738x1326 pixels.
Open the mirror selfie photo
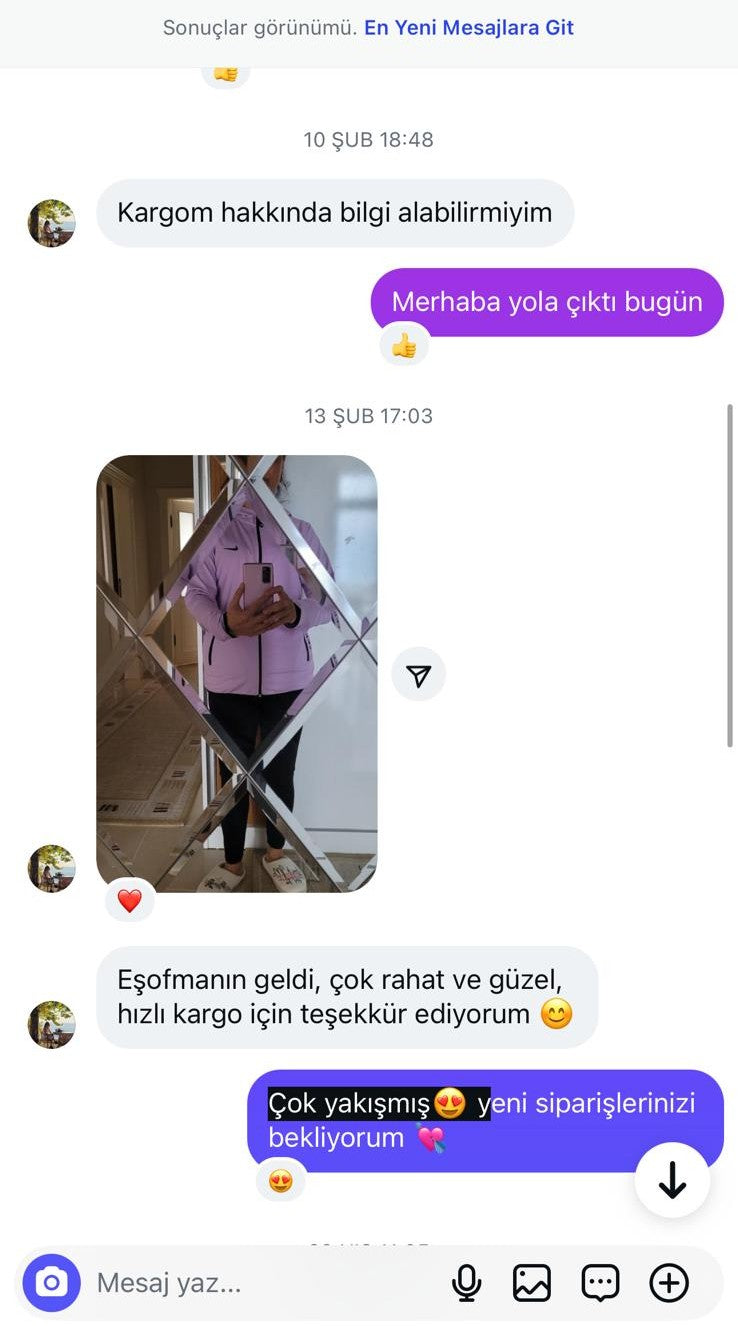[x=237, y=673]
